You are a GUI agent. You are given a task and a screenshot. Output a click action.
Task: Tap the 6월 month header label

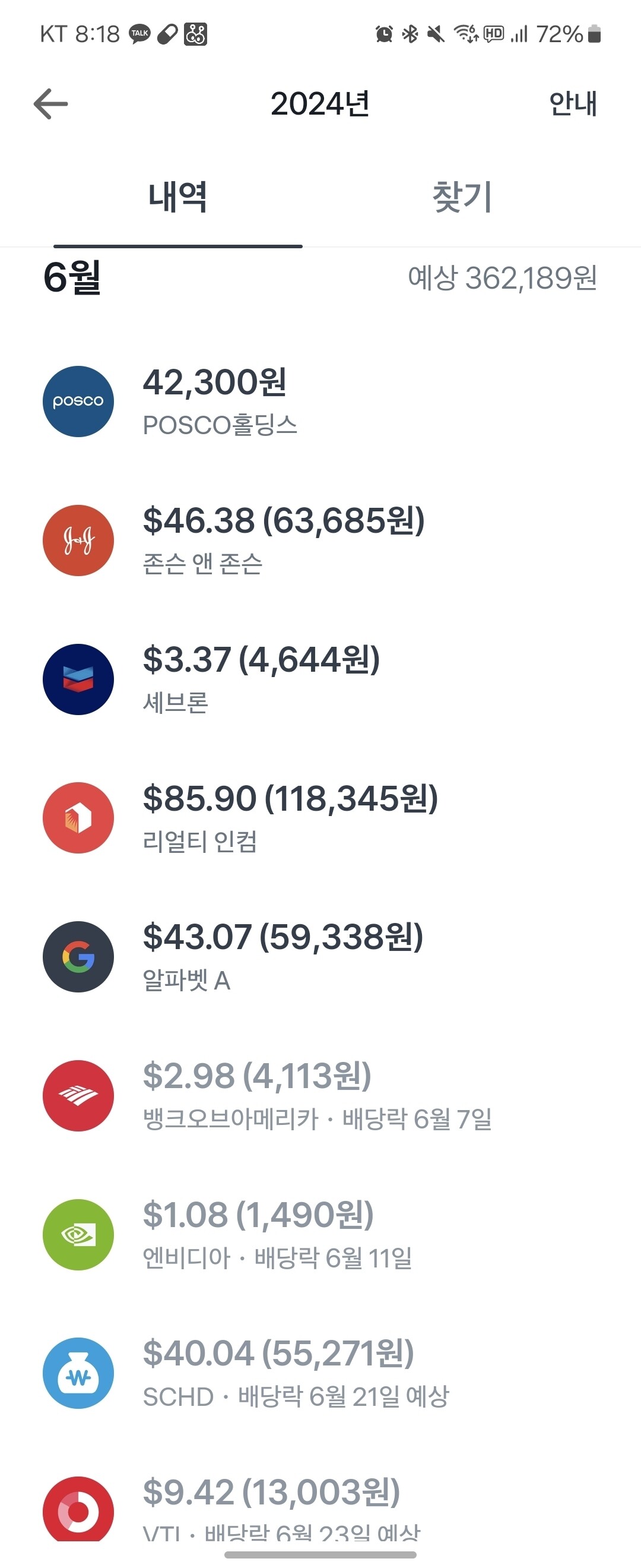[x=71, y=279]
